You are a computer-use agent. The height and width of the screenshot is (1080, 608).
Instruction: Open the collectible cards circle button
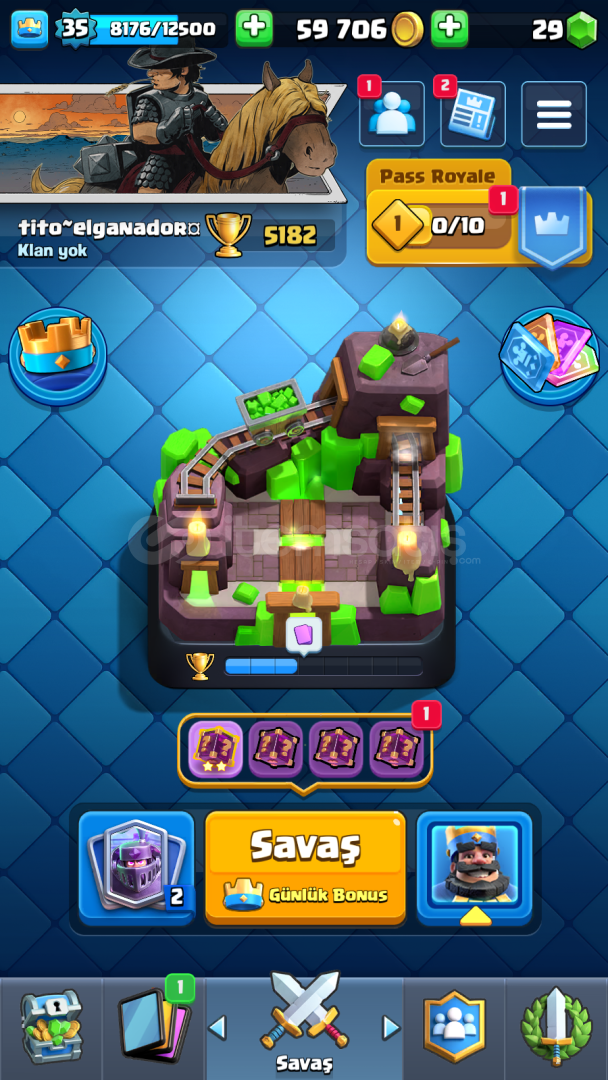(549, 356)
